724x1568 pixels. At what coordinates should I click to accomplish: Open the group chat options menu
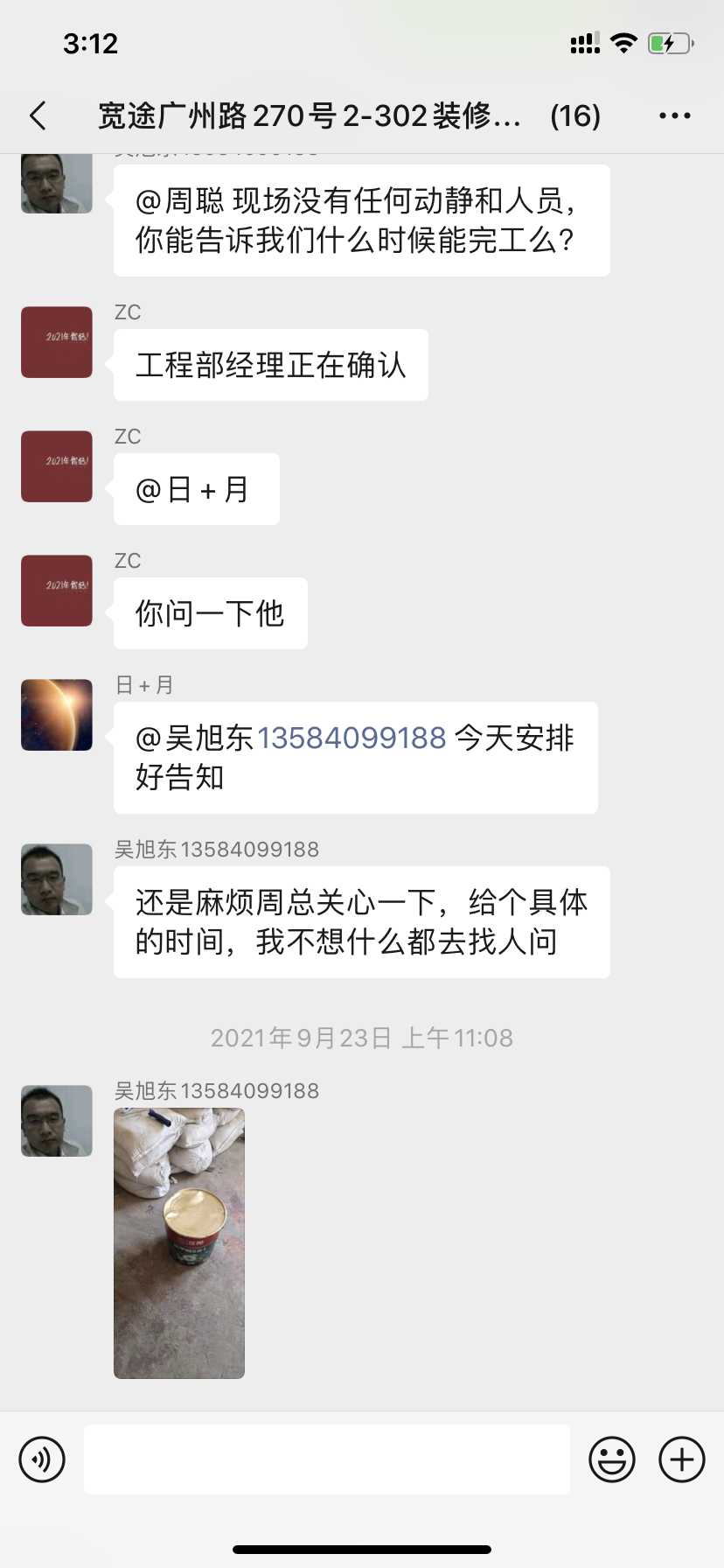[674, 115]
